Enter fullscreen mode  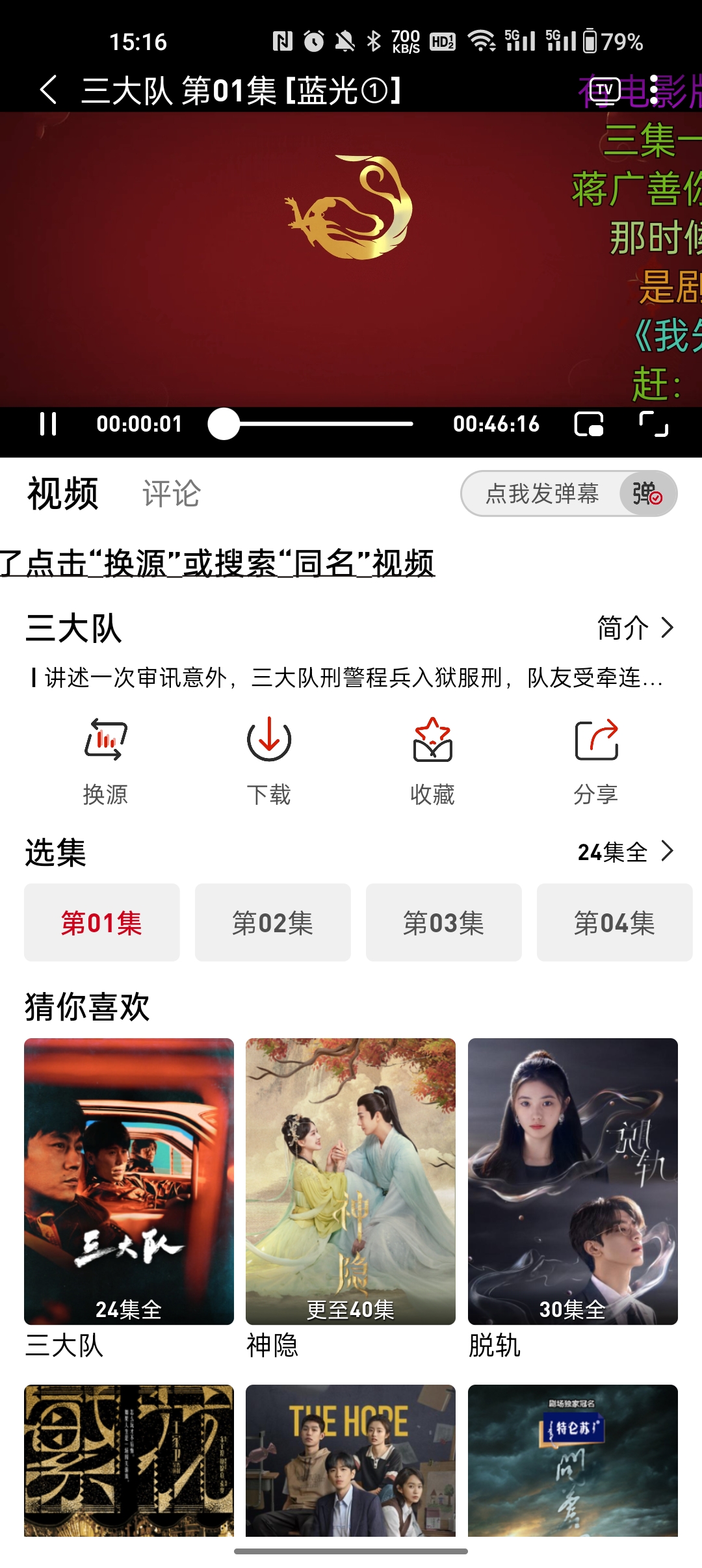(653, 424)
